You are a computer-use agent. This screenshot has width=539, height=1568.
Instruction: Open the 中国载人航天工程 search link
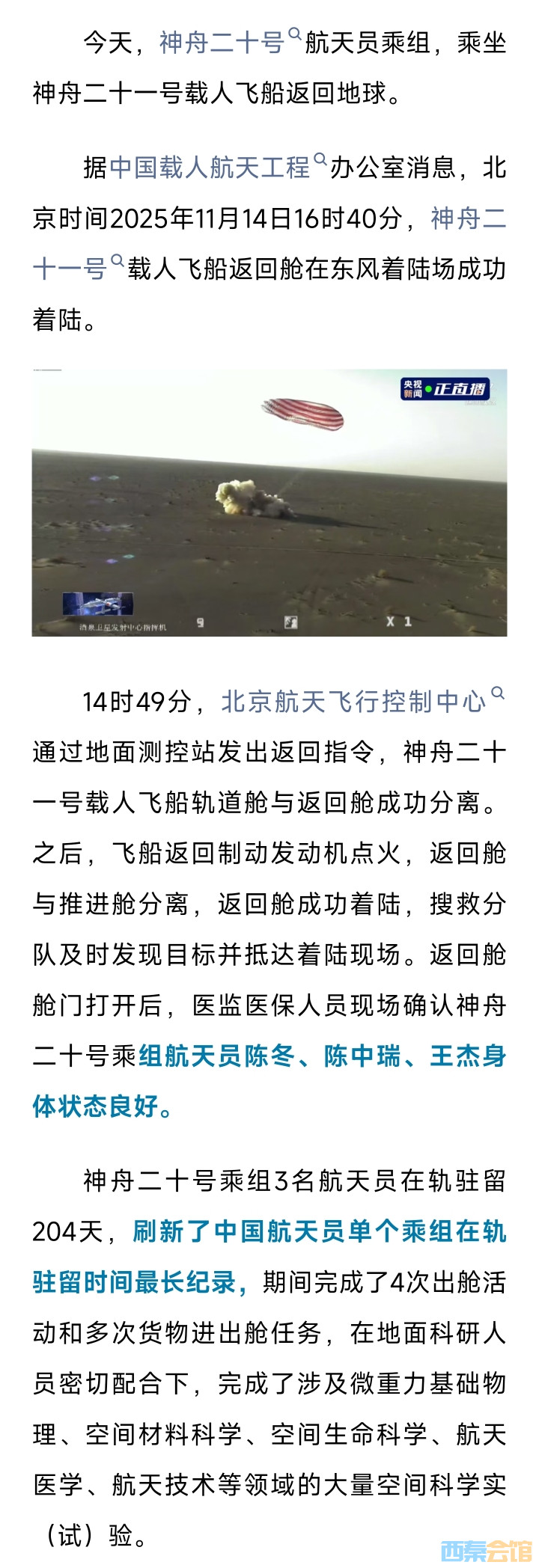[x=210, y=168]
